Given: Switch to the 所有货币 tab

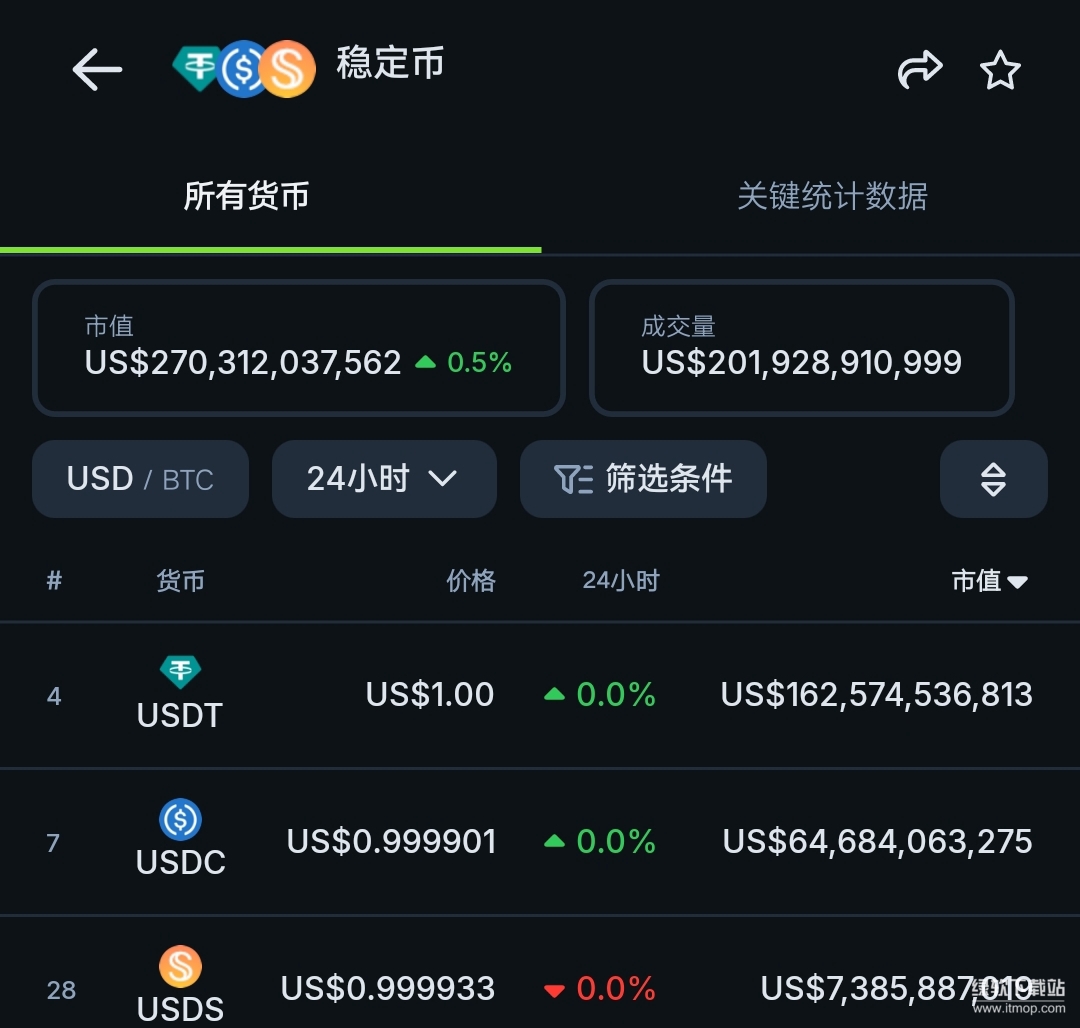Looking at the screenshot, I should pyautogui.click(x=246, y=196).
